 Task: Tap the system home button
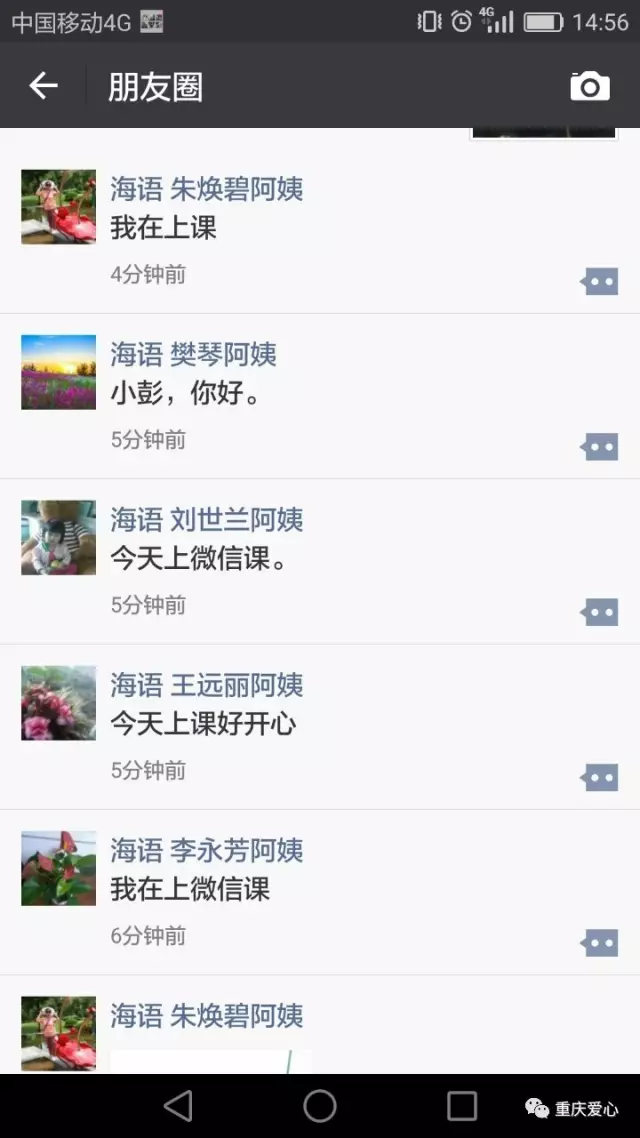click(320, 1105)
